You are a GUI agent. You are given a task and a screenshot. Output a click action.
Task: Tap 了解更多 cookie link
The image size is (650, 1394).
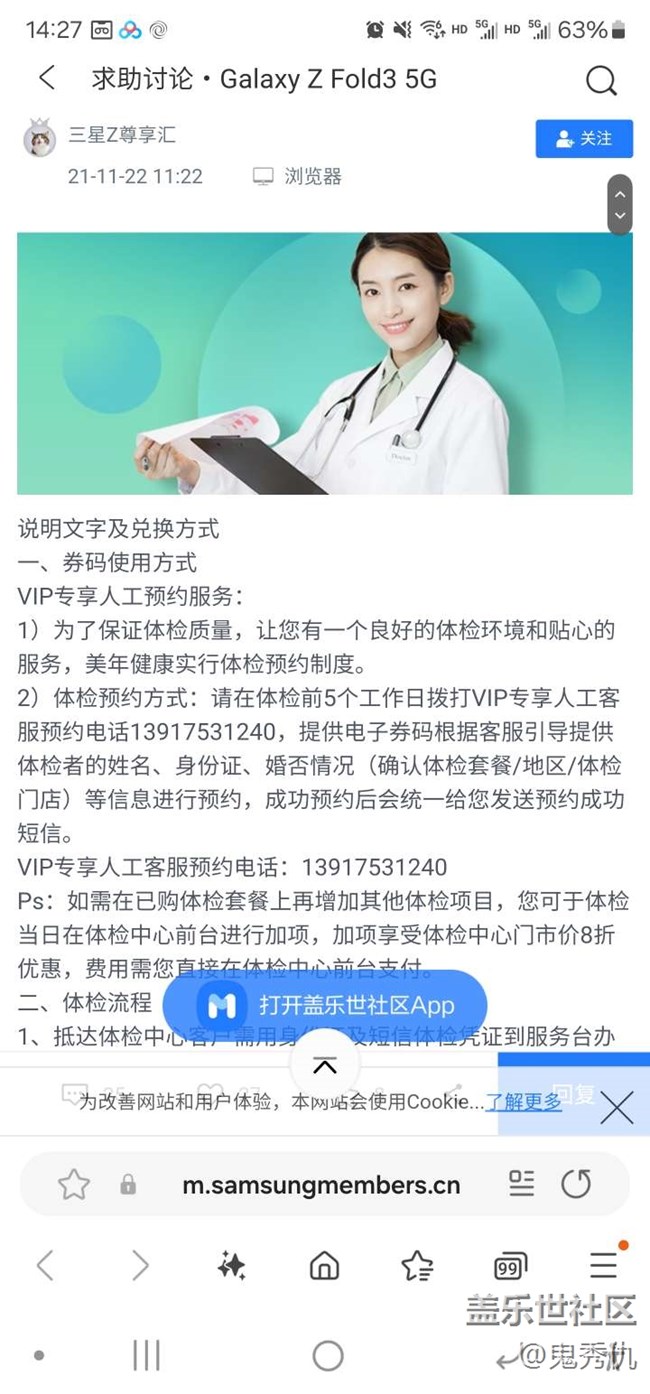pyautogui.click(x=524, y=1101)
